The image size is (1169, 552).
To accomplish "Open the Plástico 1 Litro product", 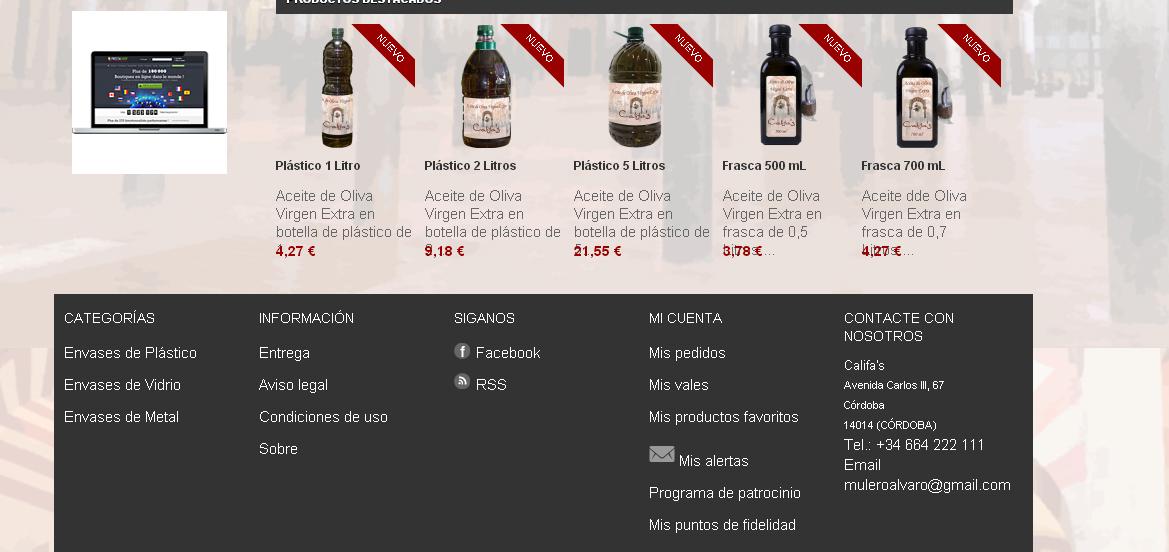I will point(317,166).
